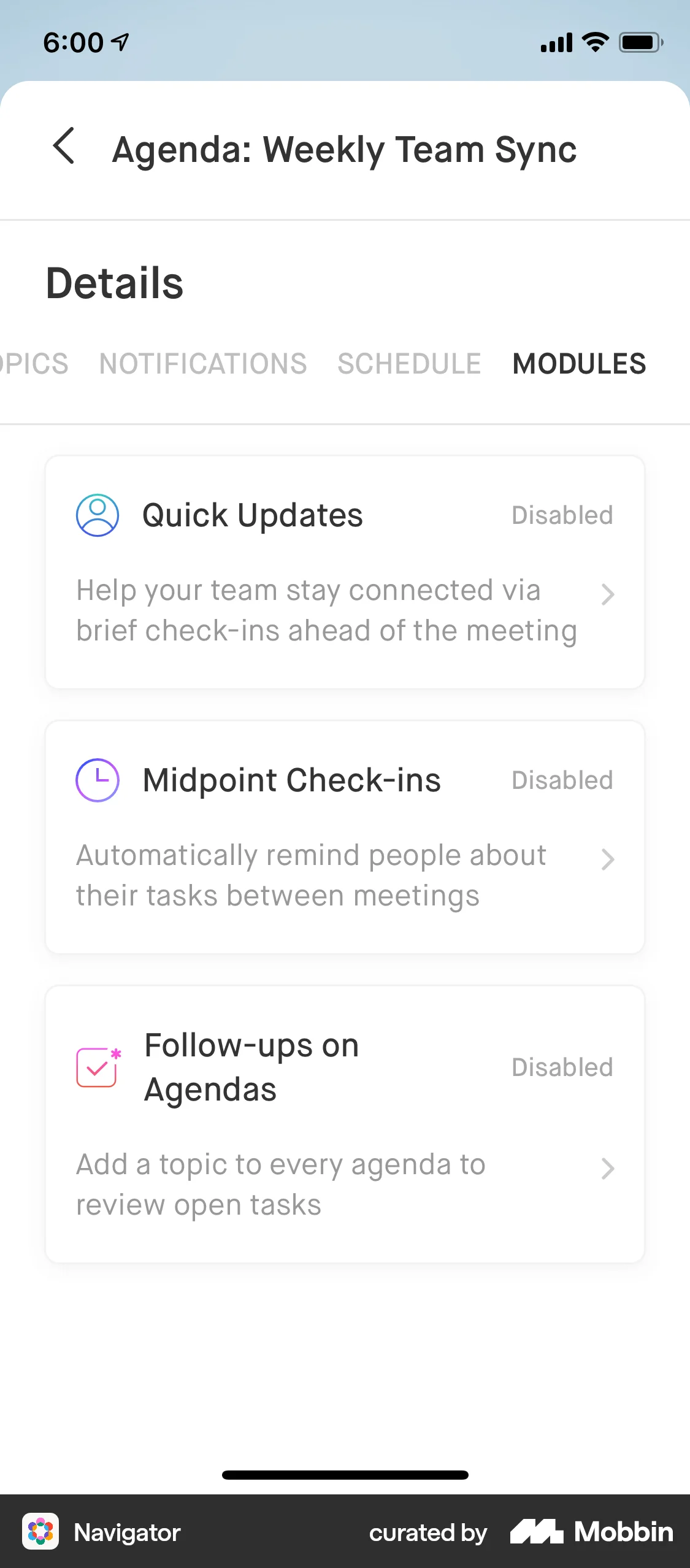The image size is (690, 1568).
Task: Tap the battery icon in the status bar
Action: pyautogui.click(x=640, y=42)
